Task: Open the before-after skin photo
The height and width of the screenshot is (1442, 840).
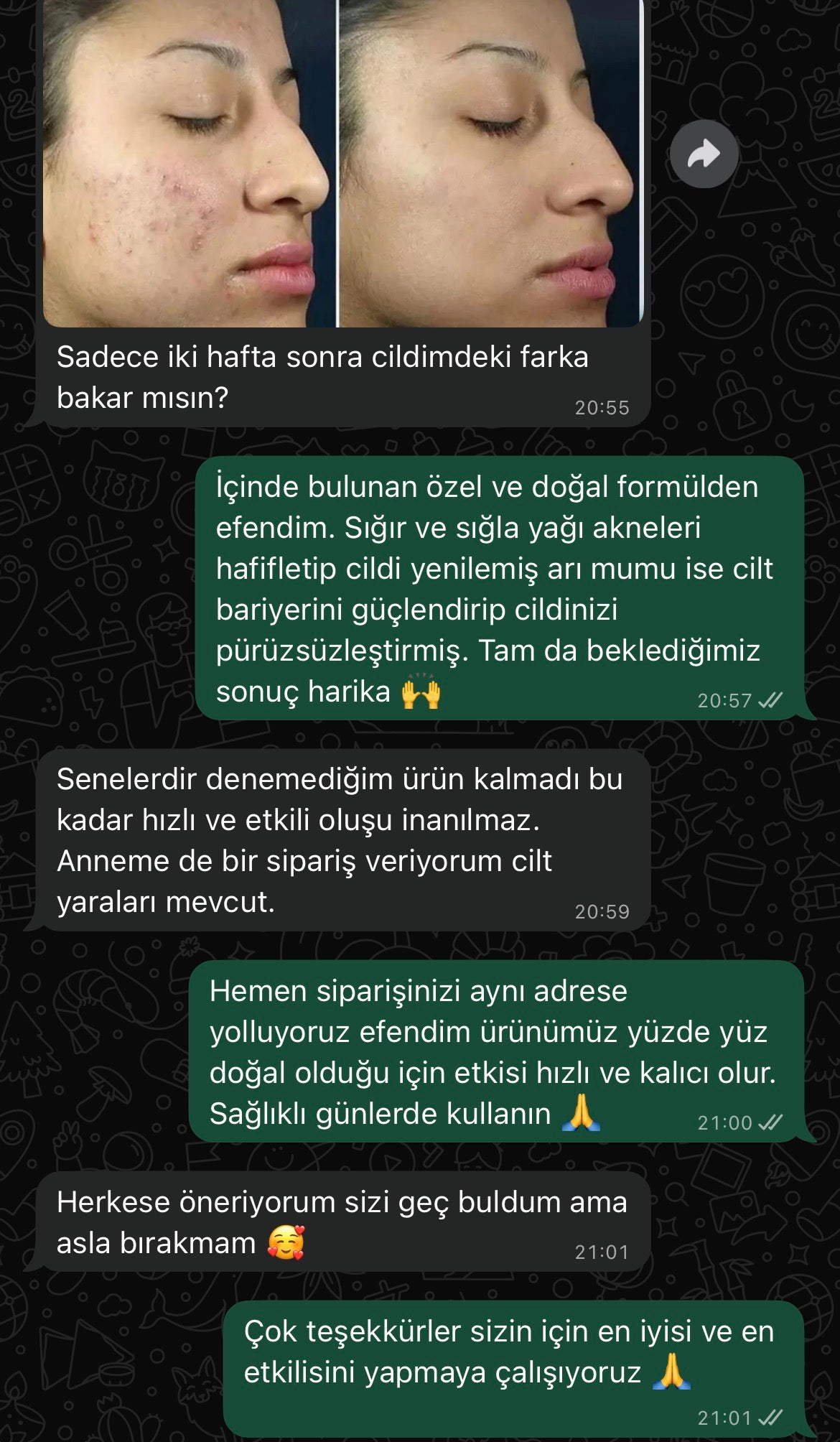Action: pos(342,165)
